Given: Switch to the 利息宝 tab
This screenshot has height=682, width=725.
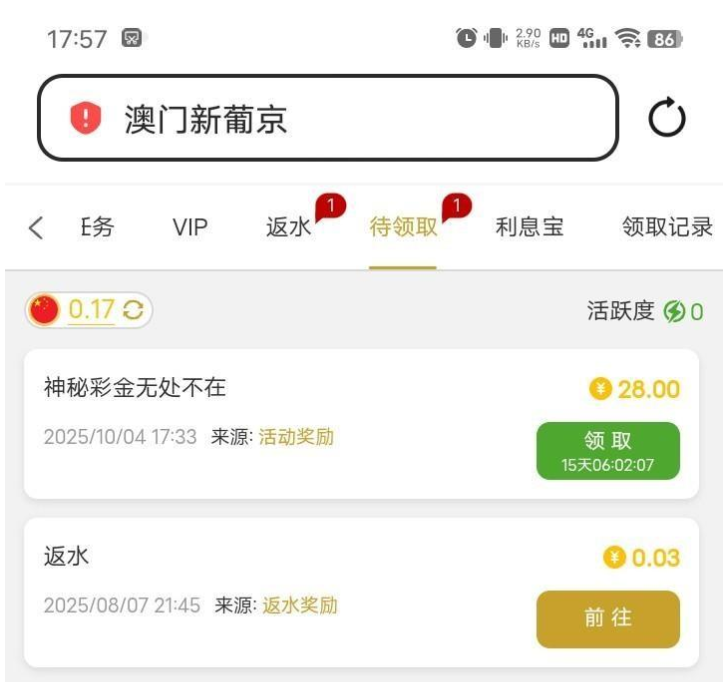Looking at the screenshot, I should (x=529, y=228).
